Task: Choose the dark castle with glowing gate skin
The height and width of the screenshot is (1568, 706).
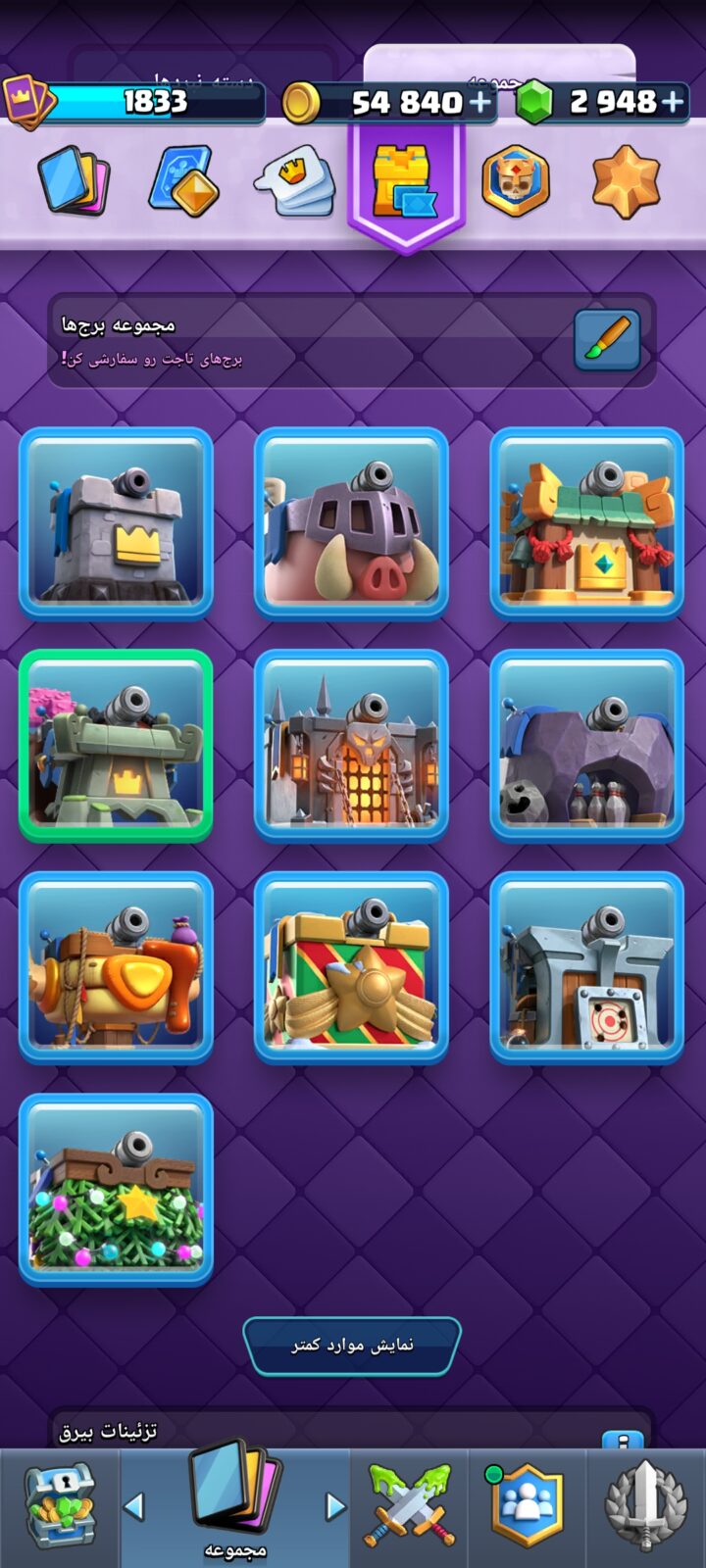Action: [351, 746]
